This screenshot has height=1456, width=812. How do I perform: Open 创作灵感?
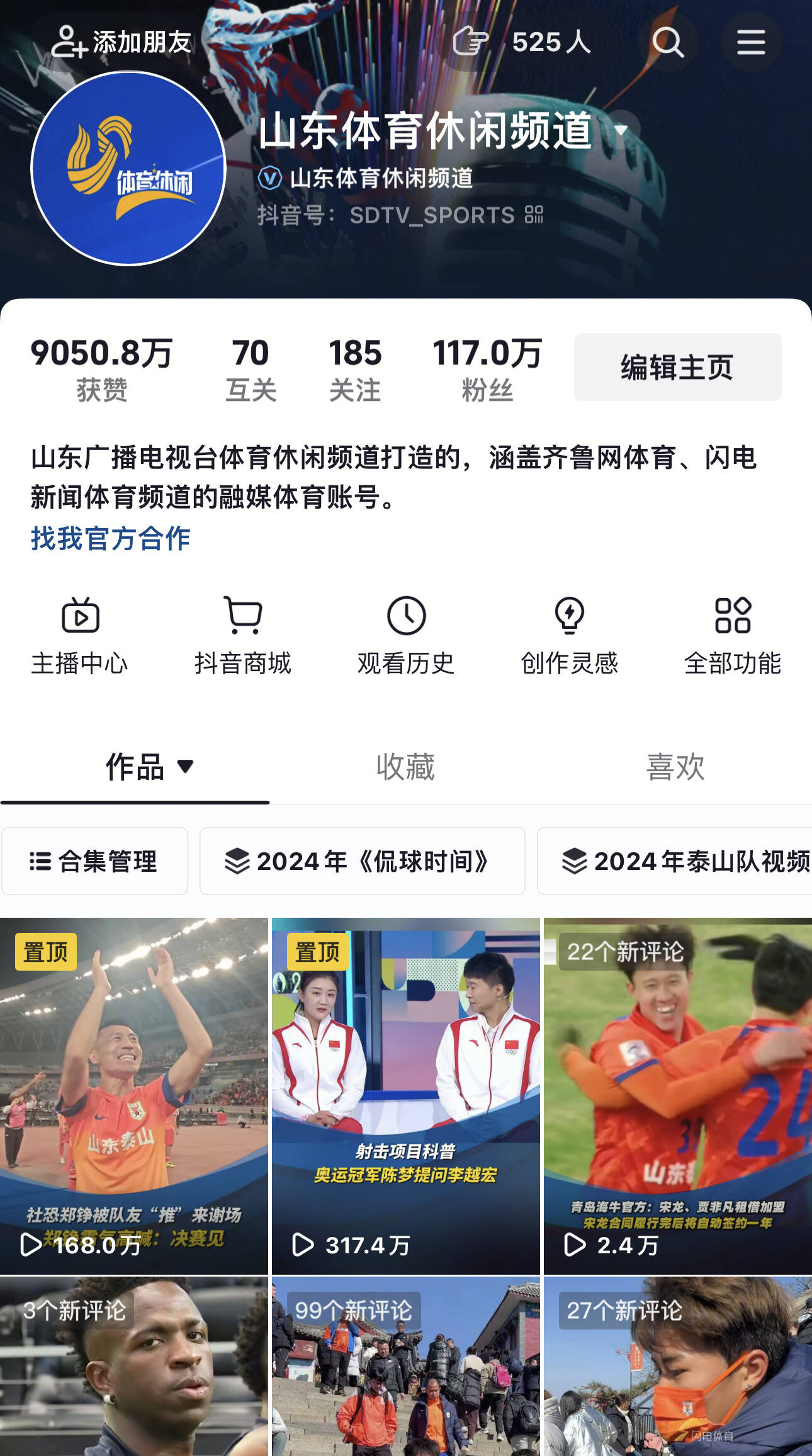point(569,636)
